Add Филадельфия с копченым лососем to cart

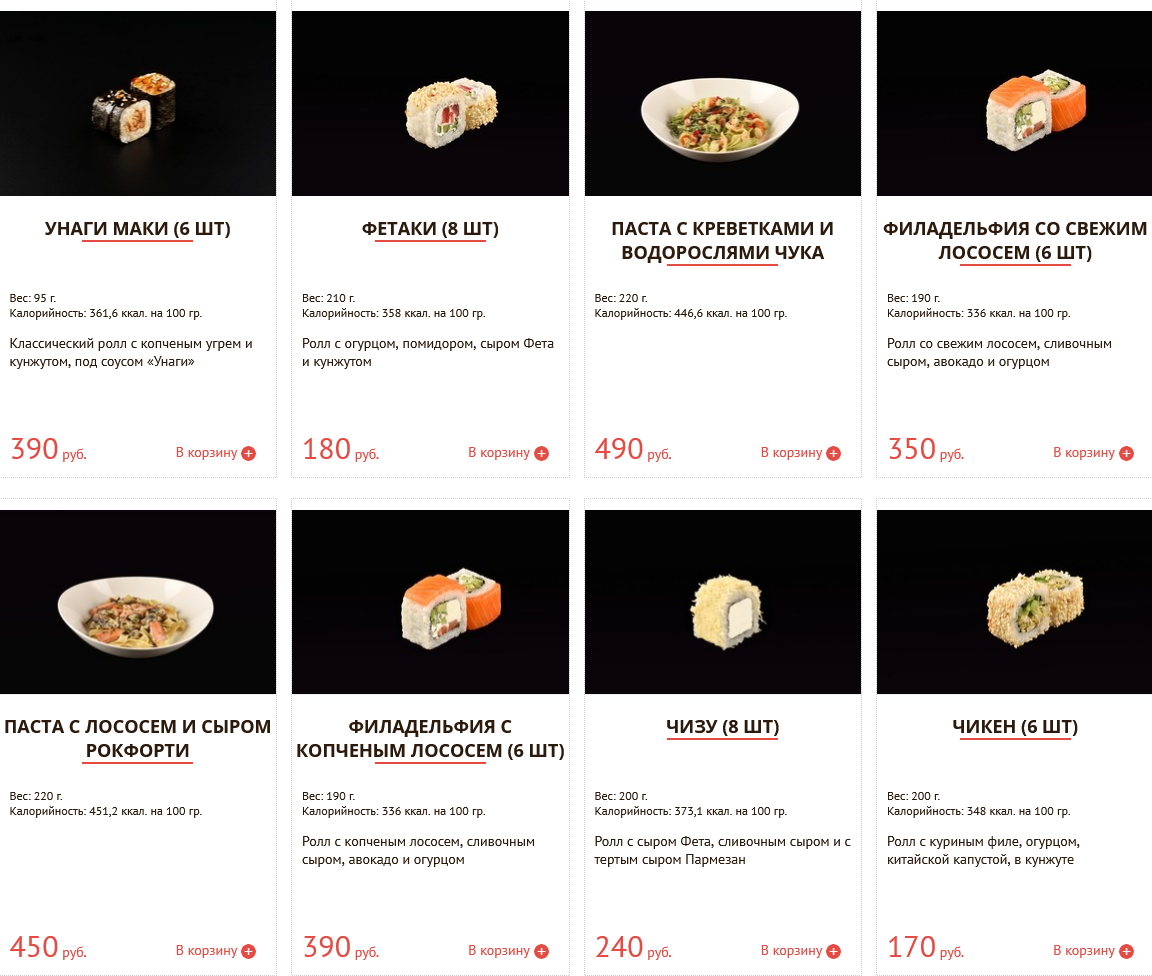coord(508,951)
